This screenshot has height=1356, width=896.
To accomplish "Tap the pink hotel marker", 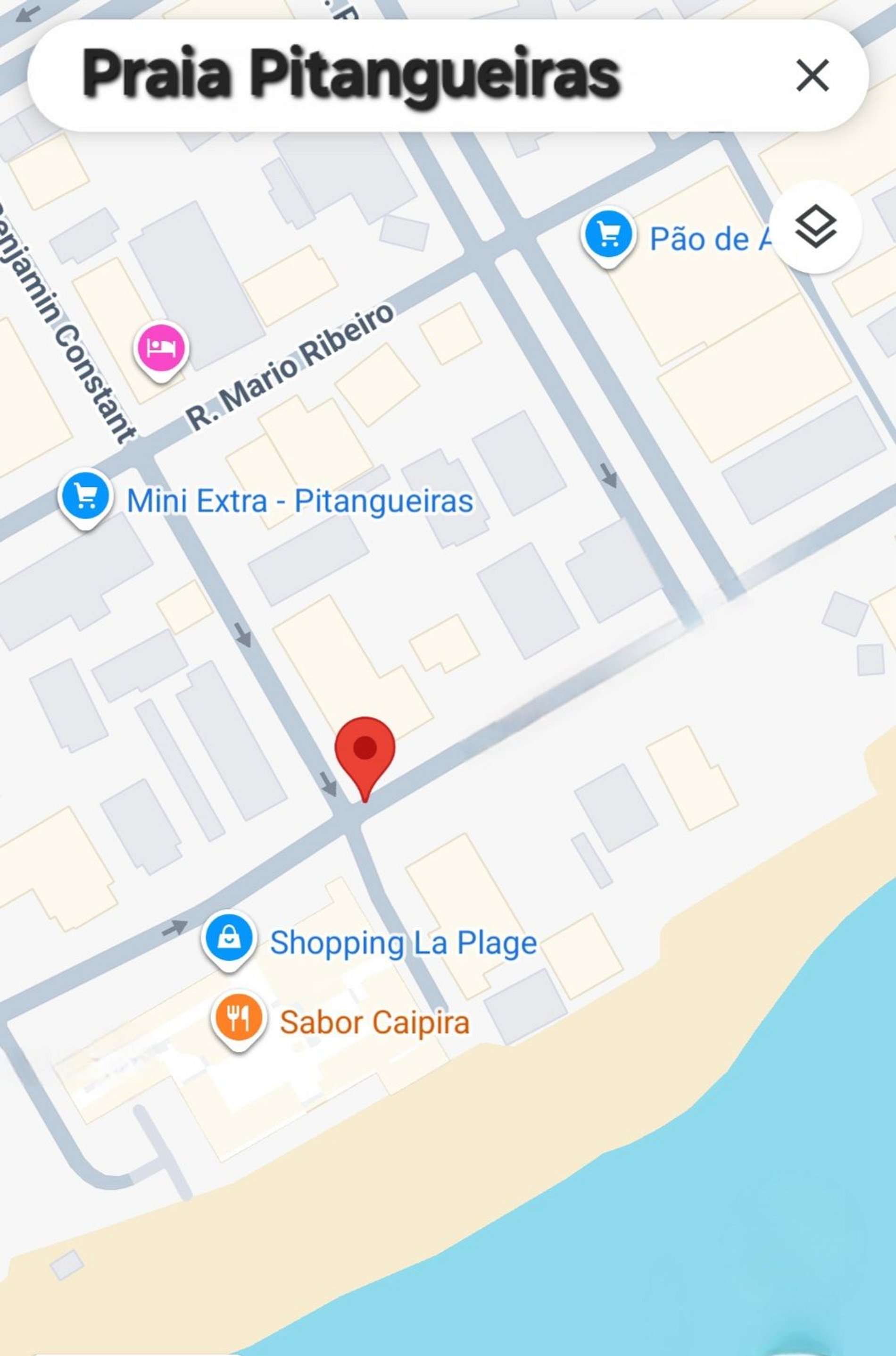I will click(162, 348).
